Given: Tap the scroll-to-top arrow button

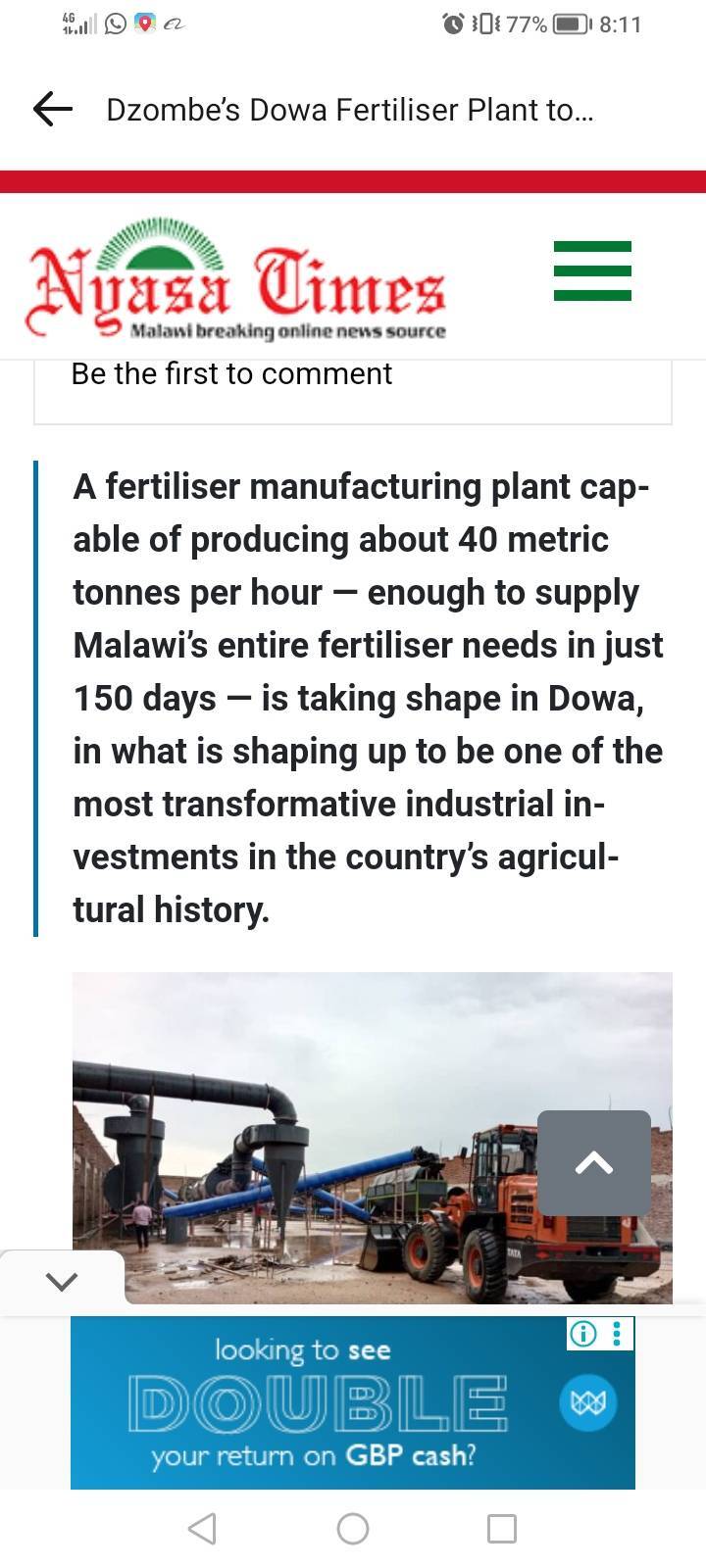Looking at the screenshot, I should (593, 1163).
